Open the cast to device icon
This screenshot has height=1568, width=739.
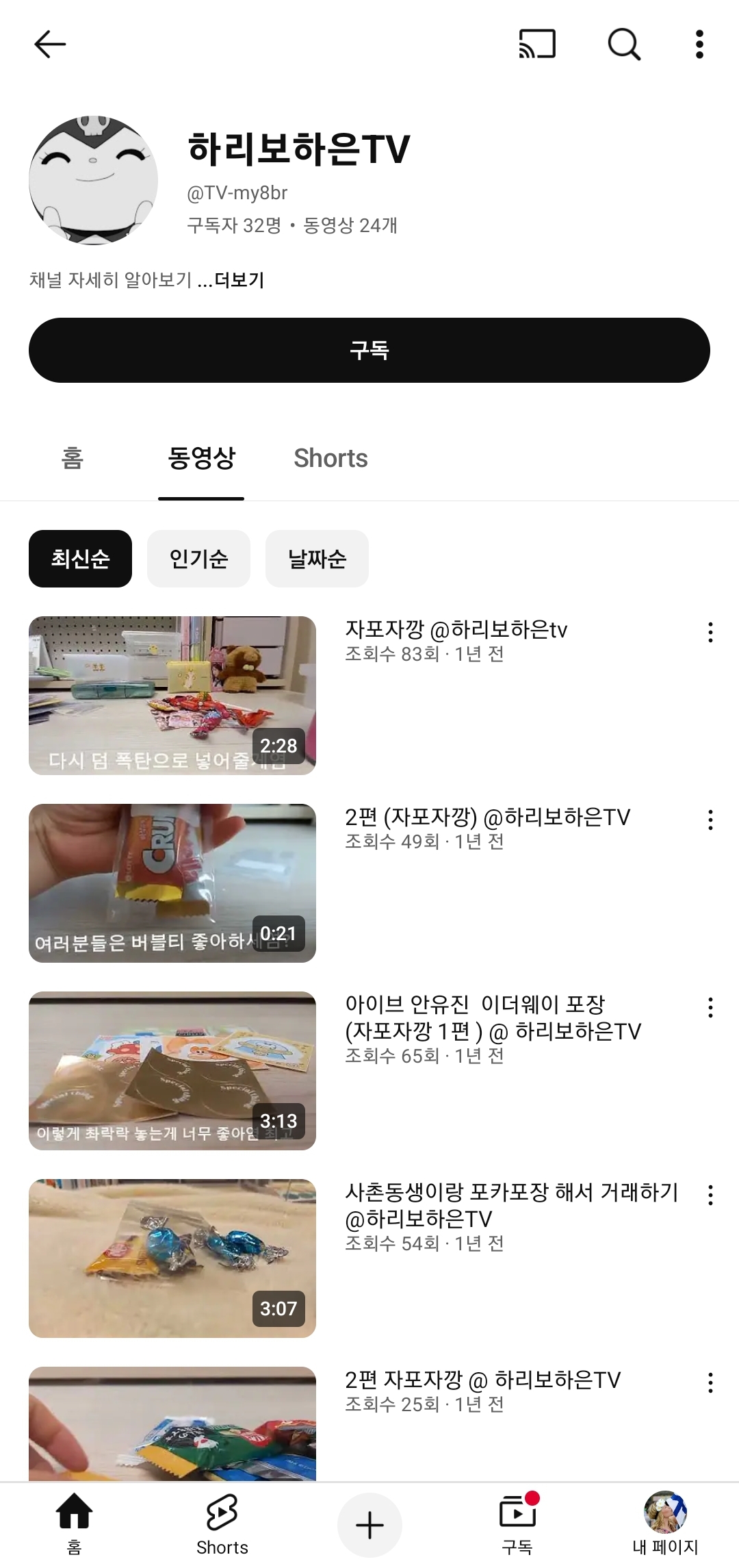(x=537, y=45)
